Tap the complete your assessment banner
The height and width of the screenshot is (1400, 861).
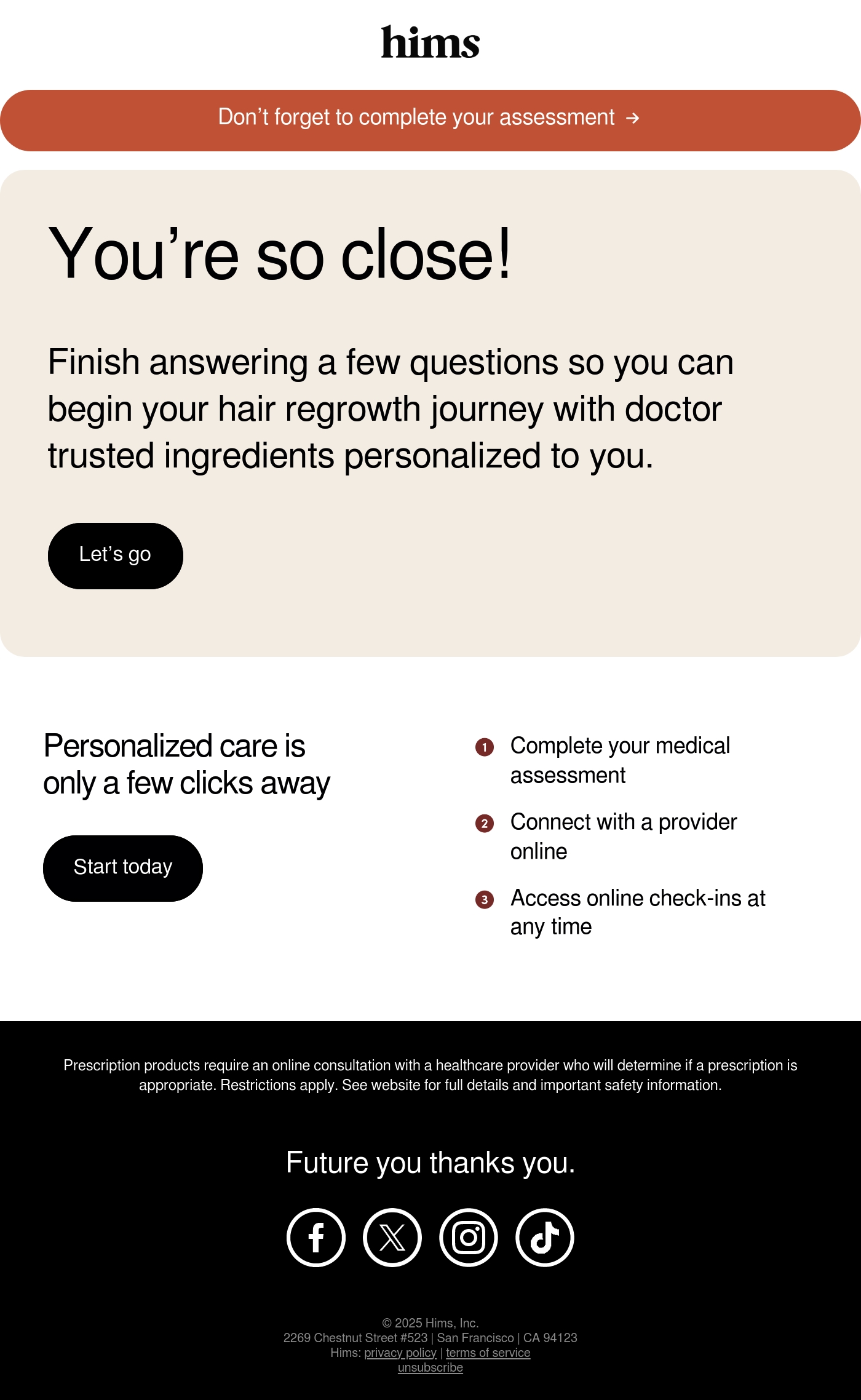click(430, 121)
